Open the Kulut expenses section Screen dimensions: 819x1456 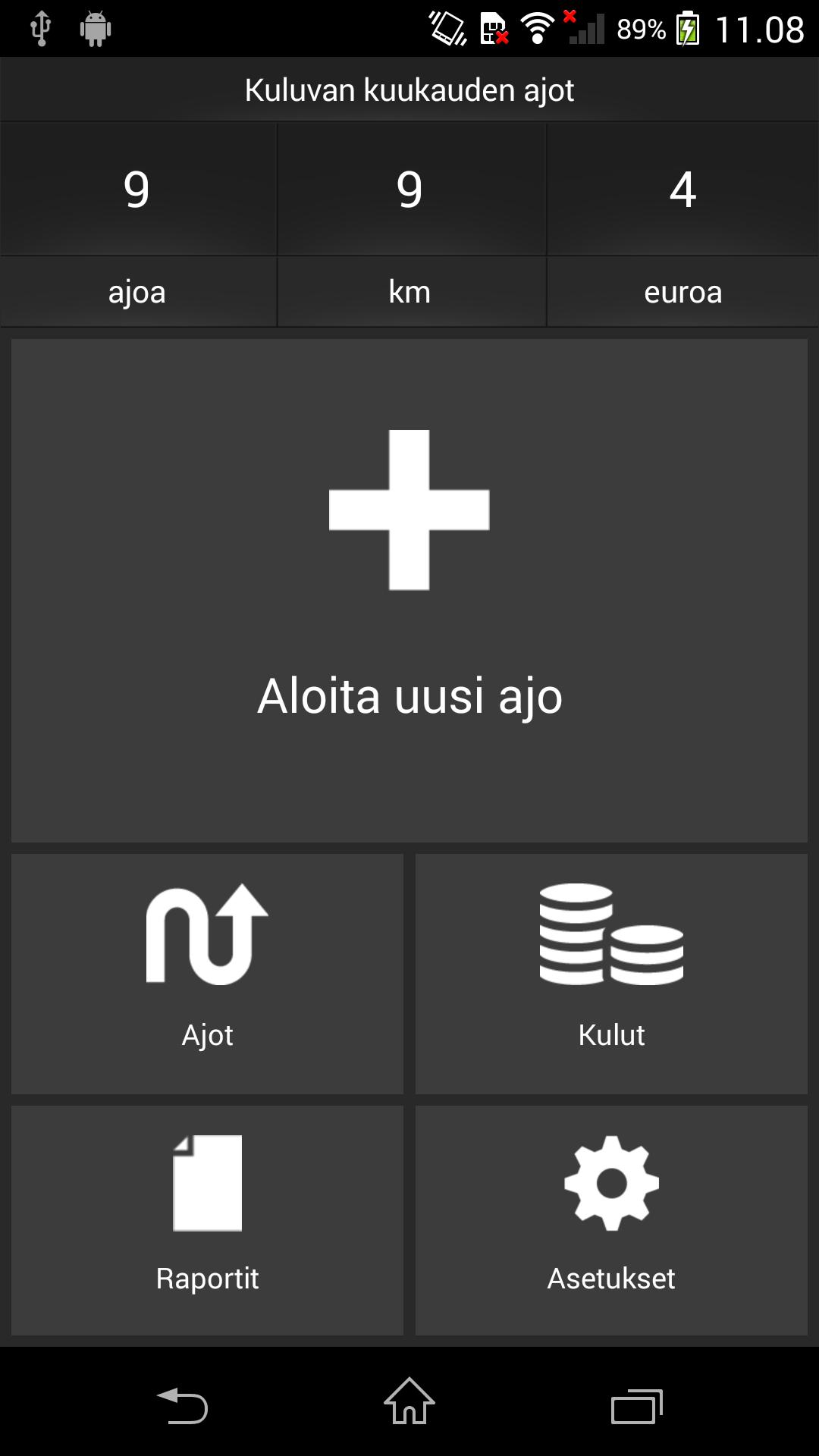[611, 974]
